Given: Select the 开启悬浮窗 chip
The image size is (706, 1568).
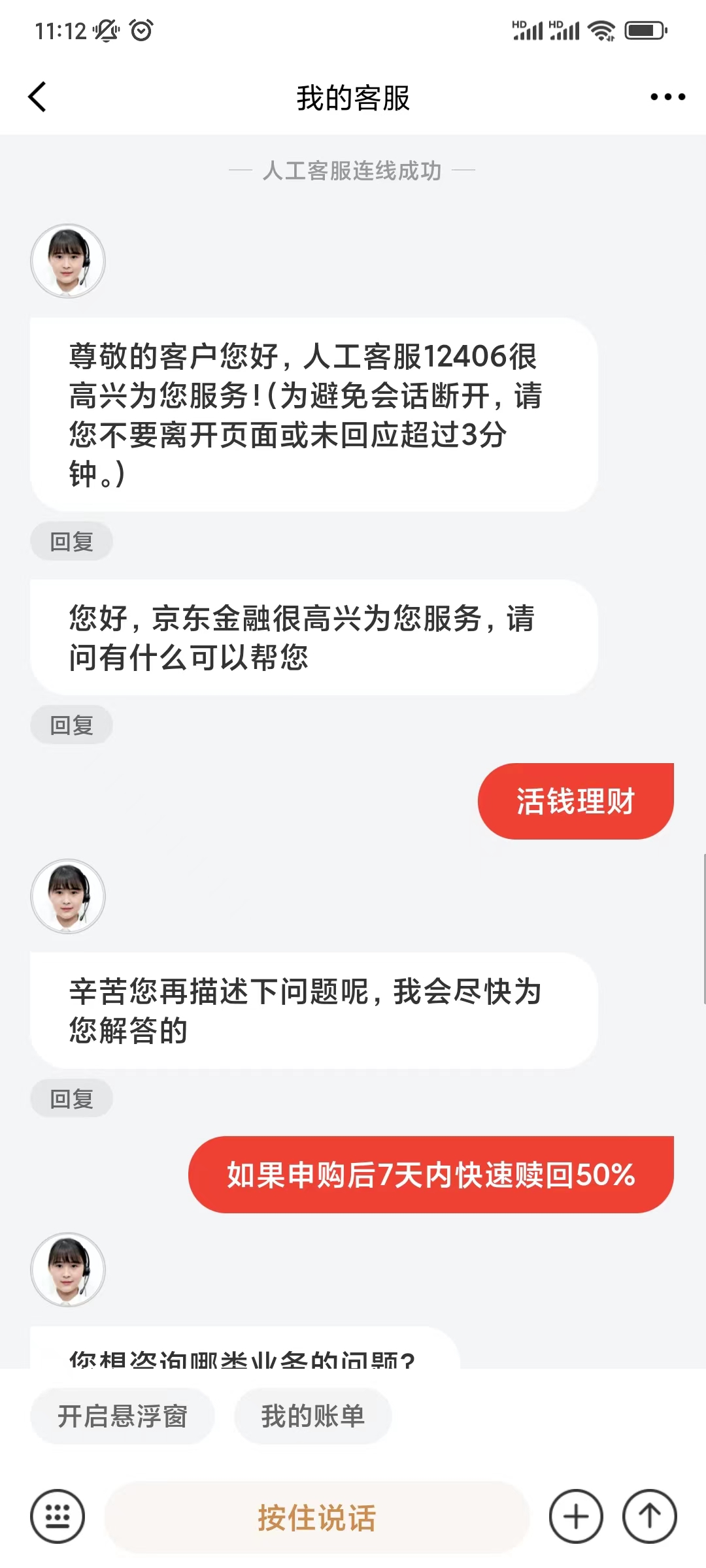Looking at the screenshot, I should click(x=122, y=1416).
